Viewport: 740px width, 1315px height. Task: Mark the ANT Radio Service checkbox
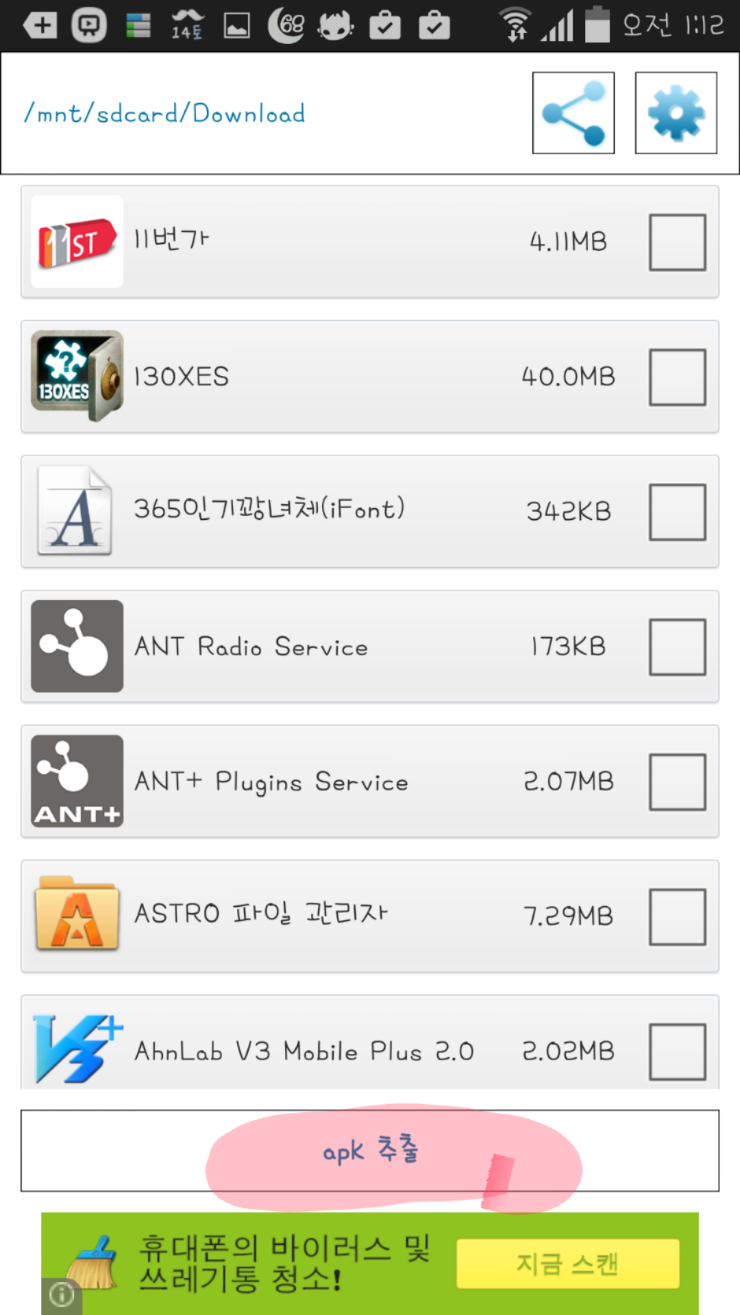tap(677, 647)
